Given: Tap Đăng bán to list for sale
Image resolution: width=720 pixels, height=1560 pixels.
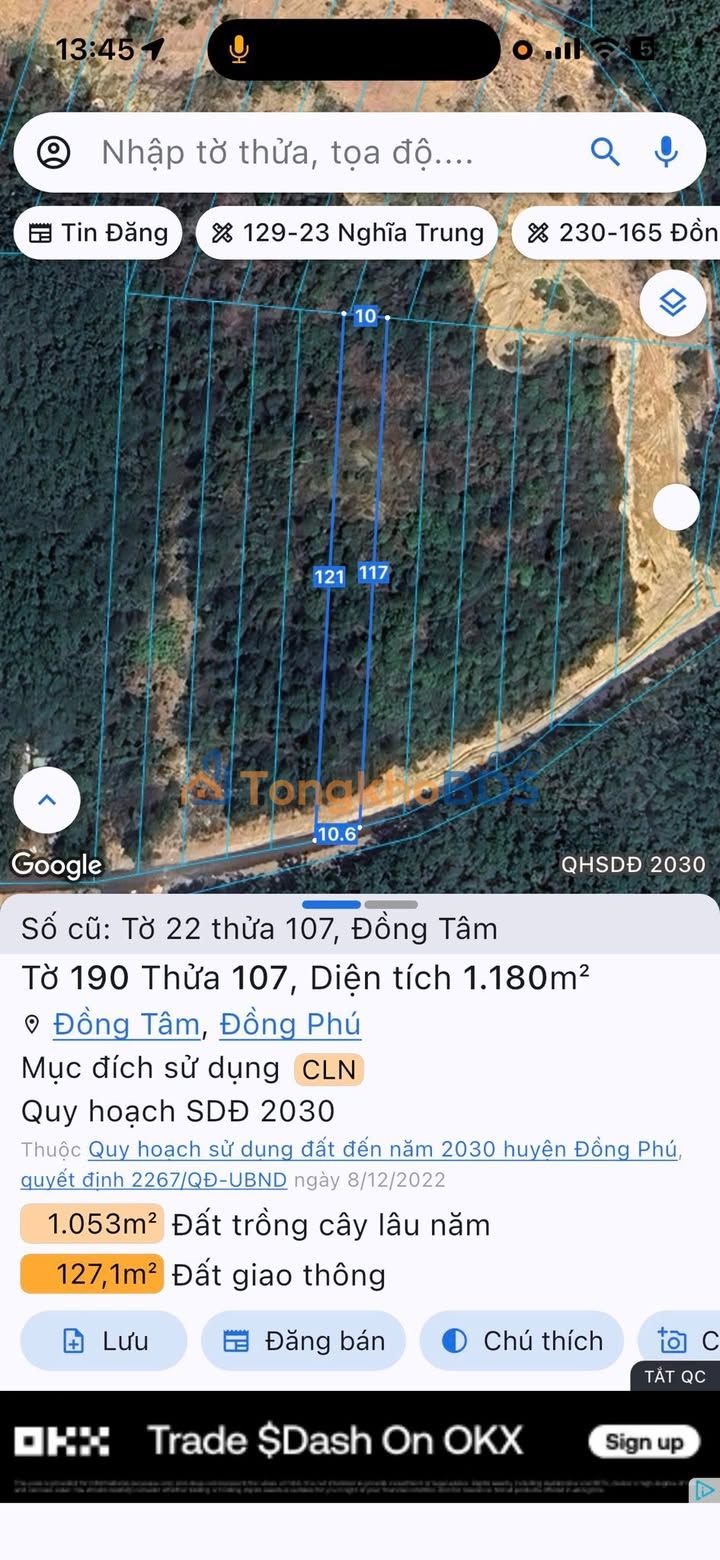Looking at the screenshot, I should 303,1340.
